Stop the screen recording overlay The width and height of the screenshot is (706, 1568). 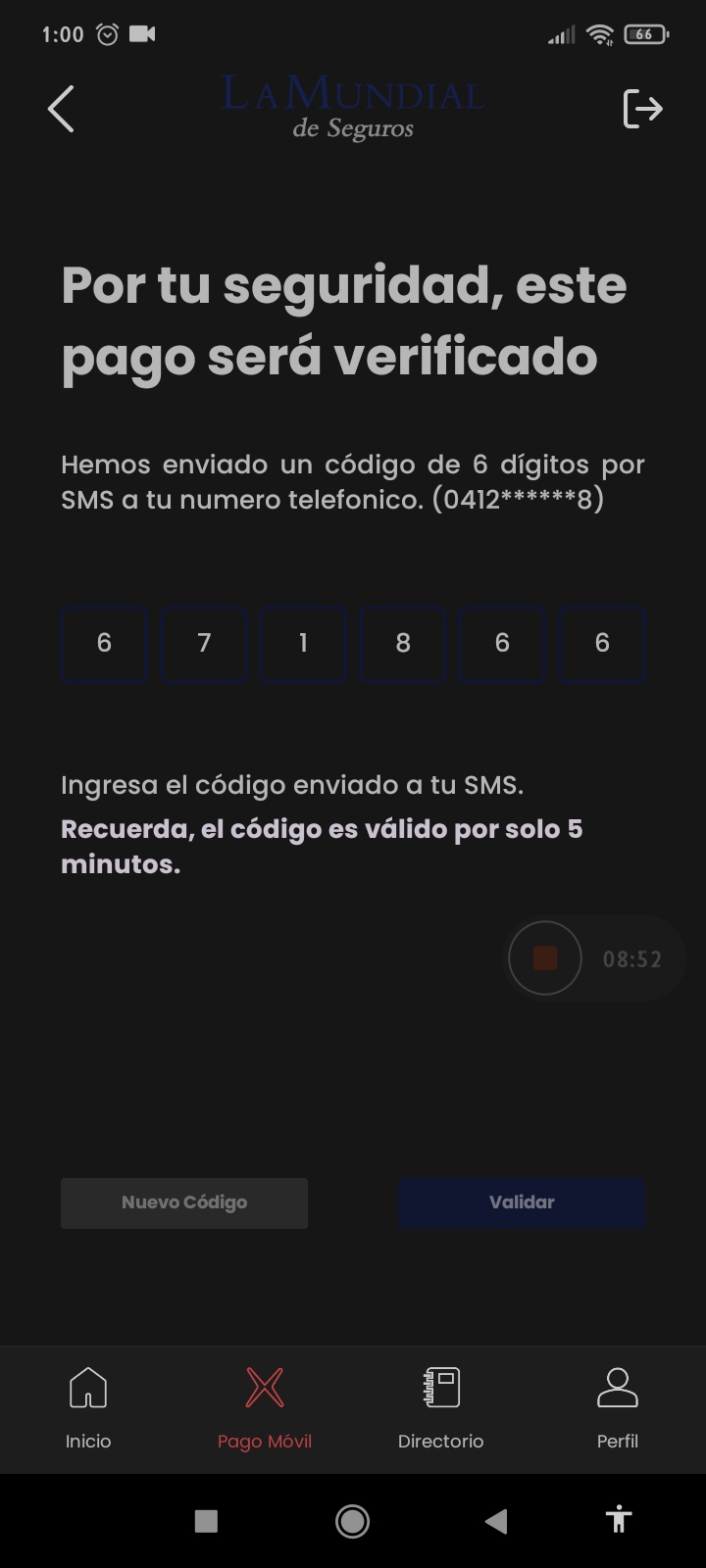coord(545,958)
